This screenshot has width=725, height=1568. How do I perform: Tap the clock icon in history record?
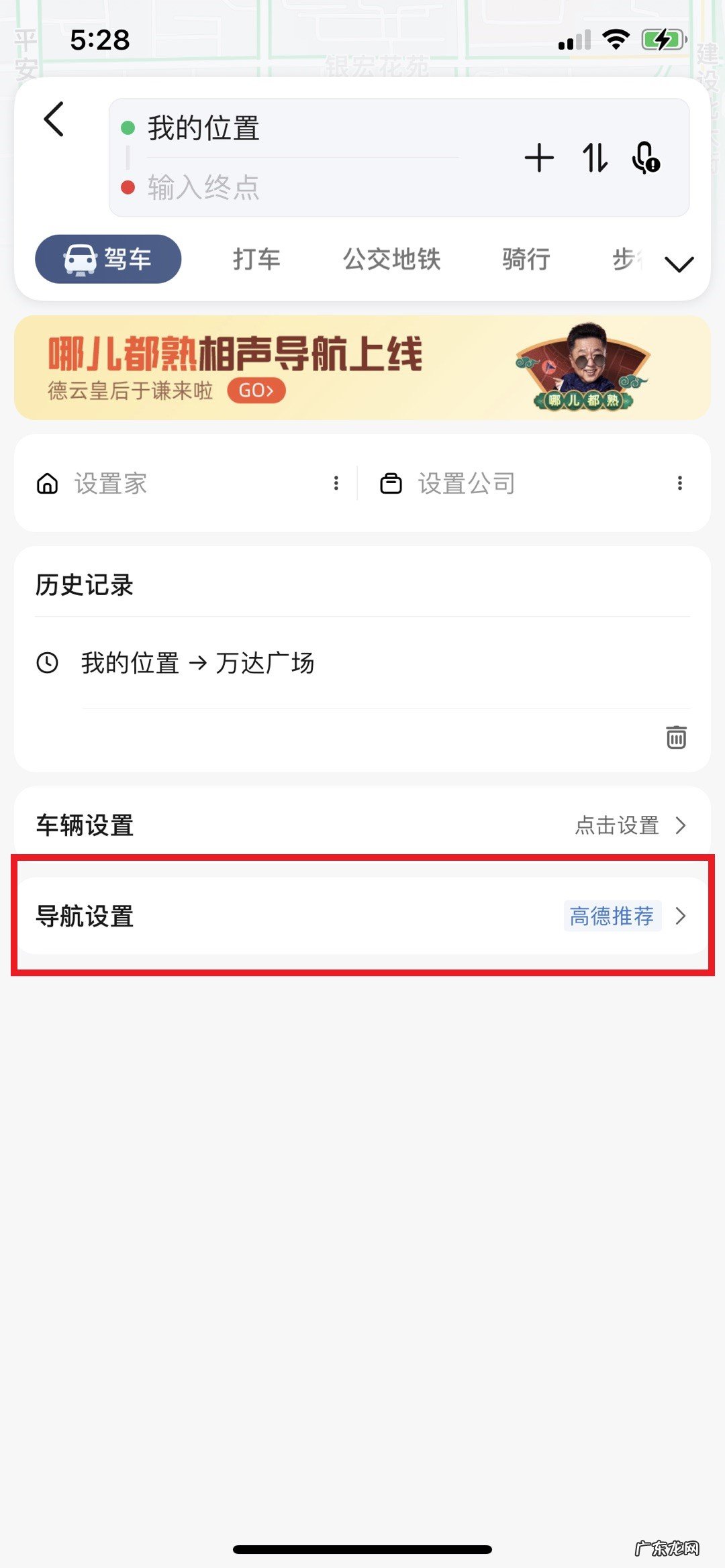click(47, 663)
